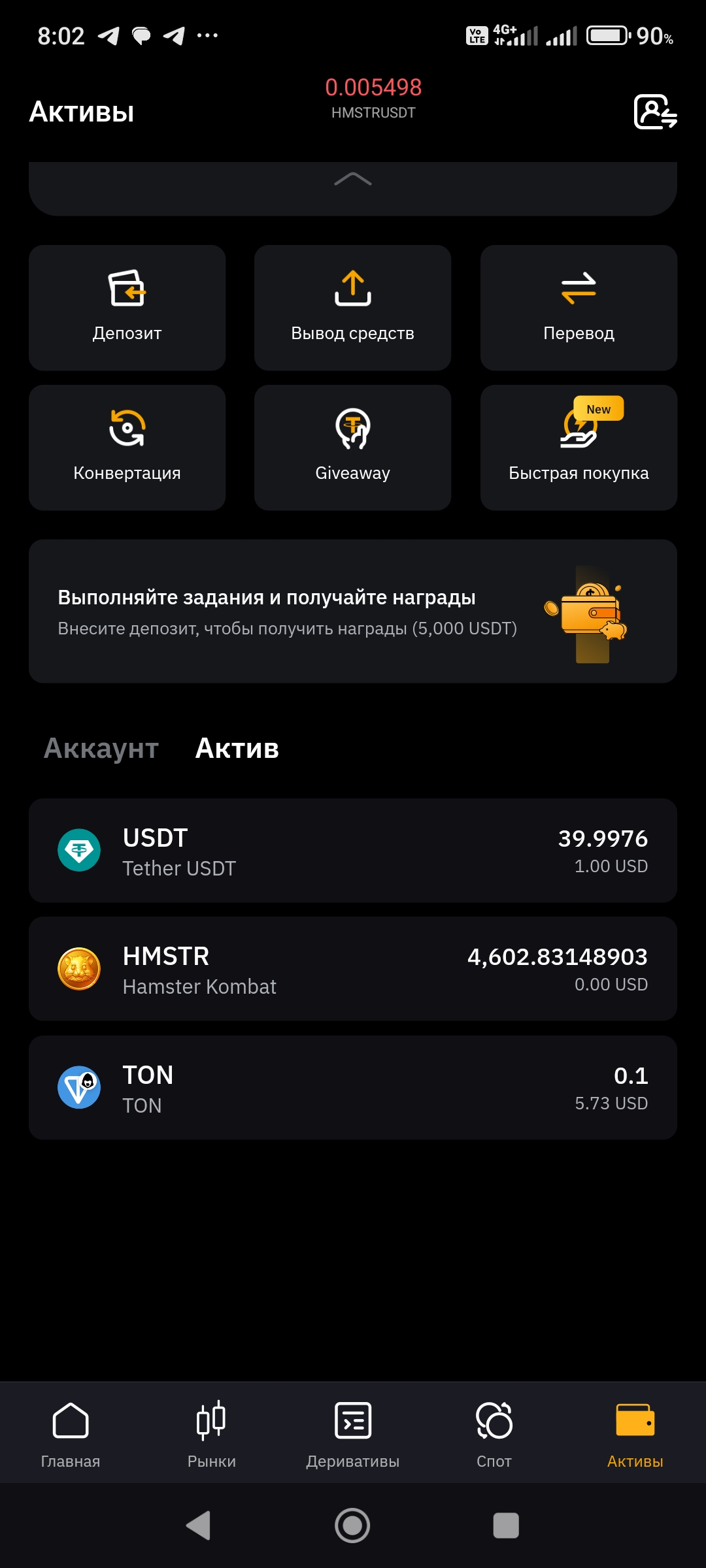Open the USDT asset row

353,851
